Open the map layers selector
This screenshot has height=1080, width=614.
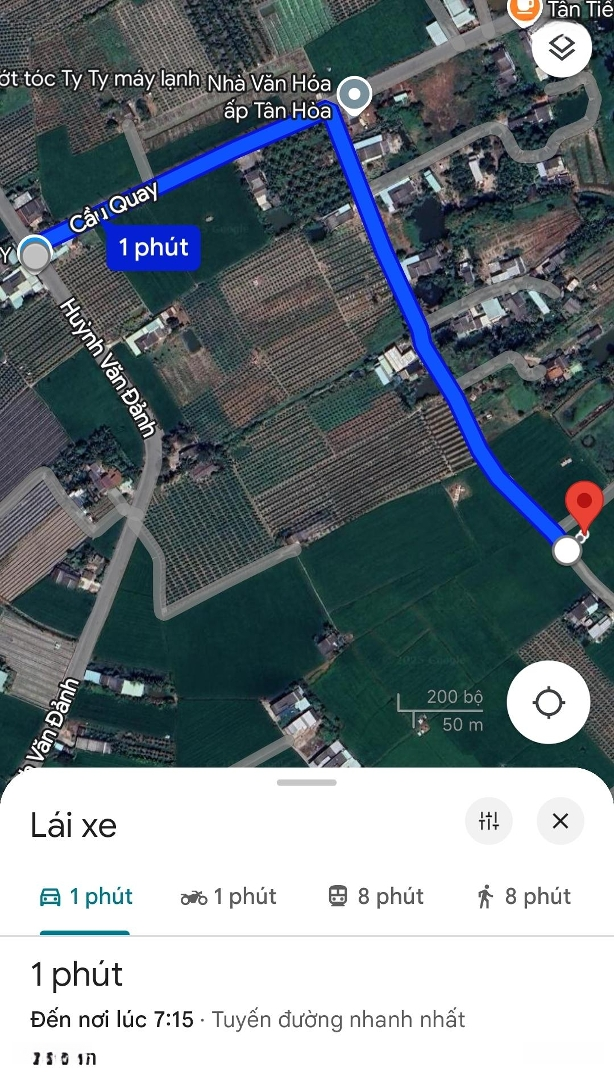[x=562, y=47]
